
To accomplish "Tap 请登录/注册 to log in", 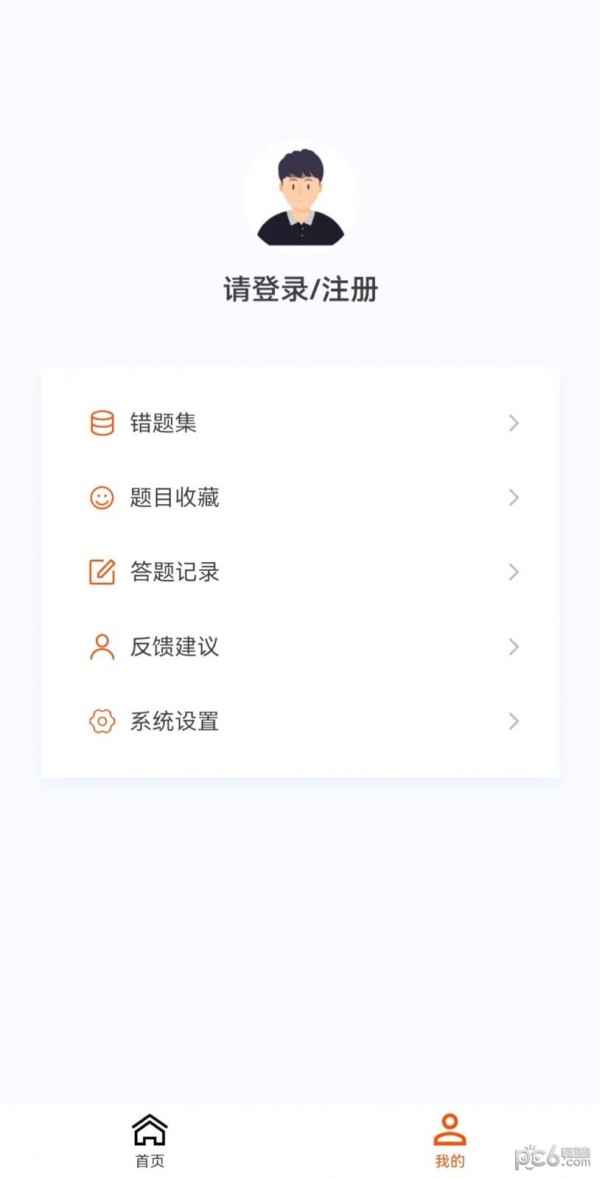I will pyautogui.click(x=300, y=290).
